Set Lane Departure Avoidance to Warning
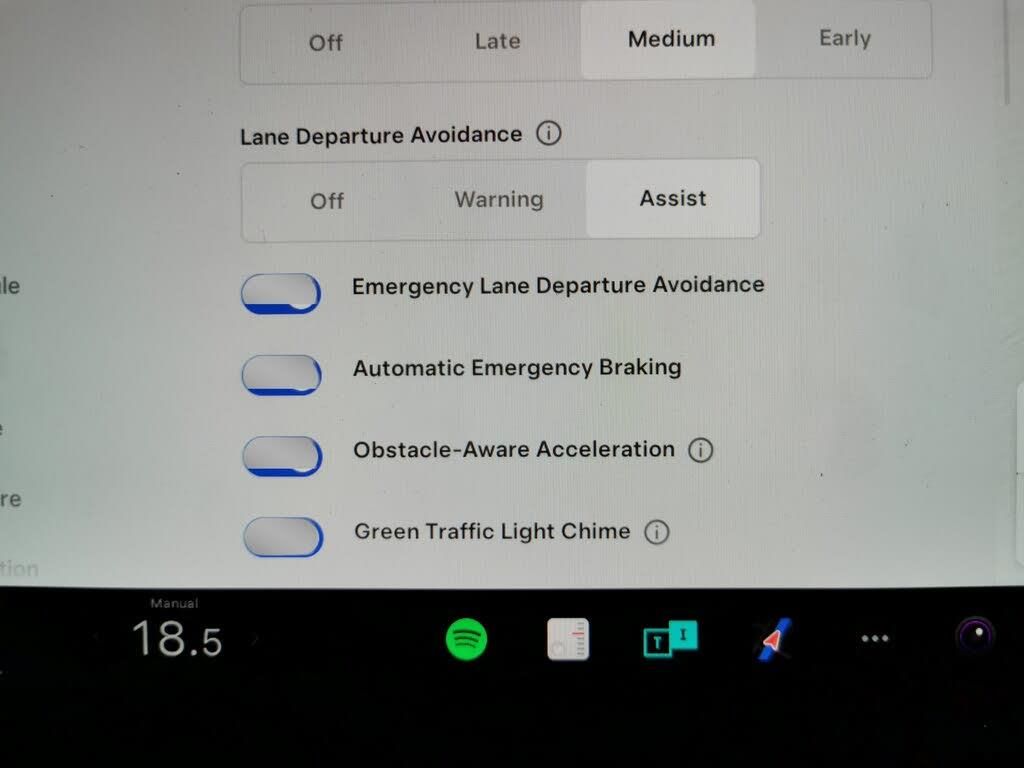This screenshot has height=768, width=1024. pos(498,199)
